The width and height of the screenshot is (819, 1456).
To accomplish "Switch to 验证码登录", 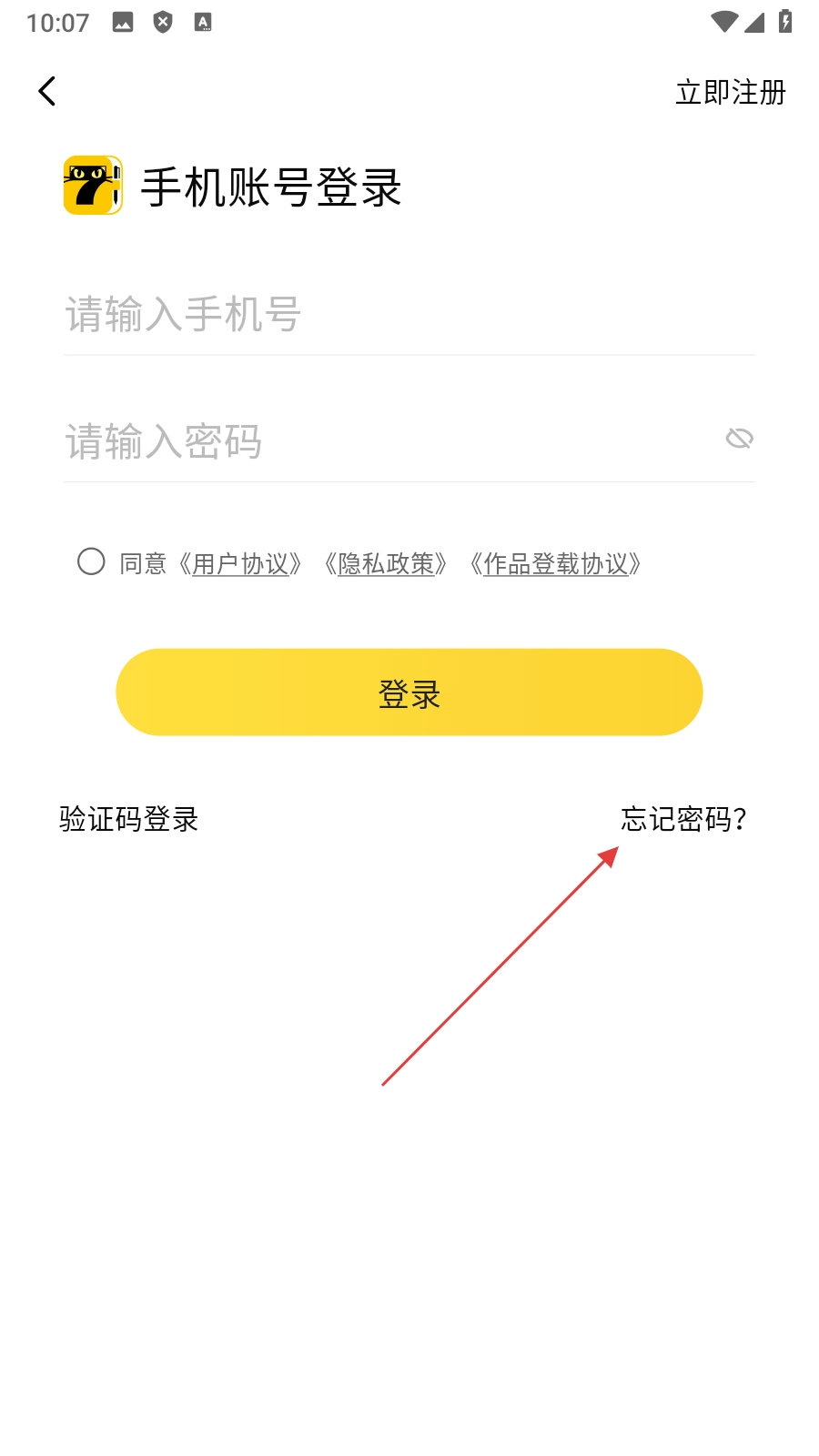I will click(129, 819).
